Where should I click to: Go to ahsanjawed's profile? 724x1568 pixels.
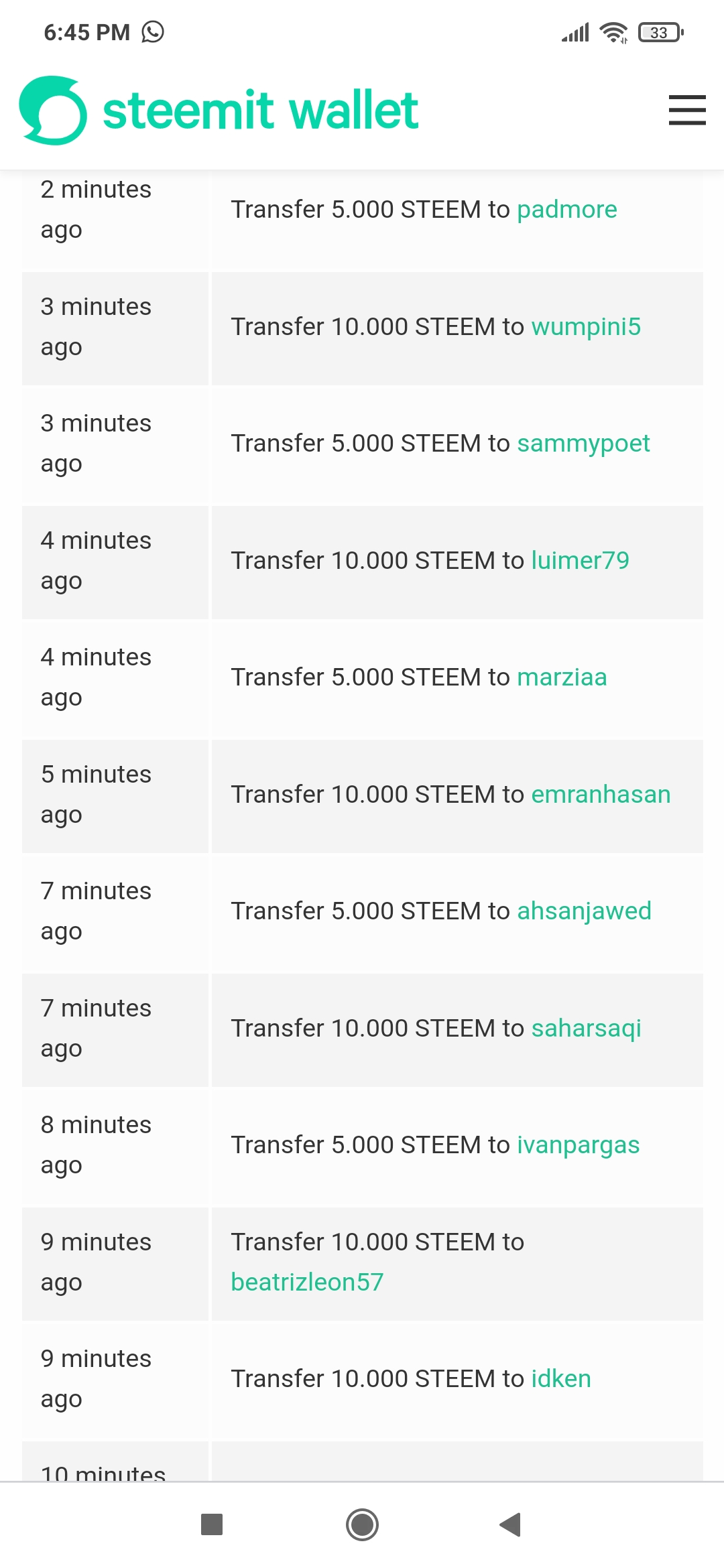coord(584,911)
